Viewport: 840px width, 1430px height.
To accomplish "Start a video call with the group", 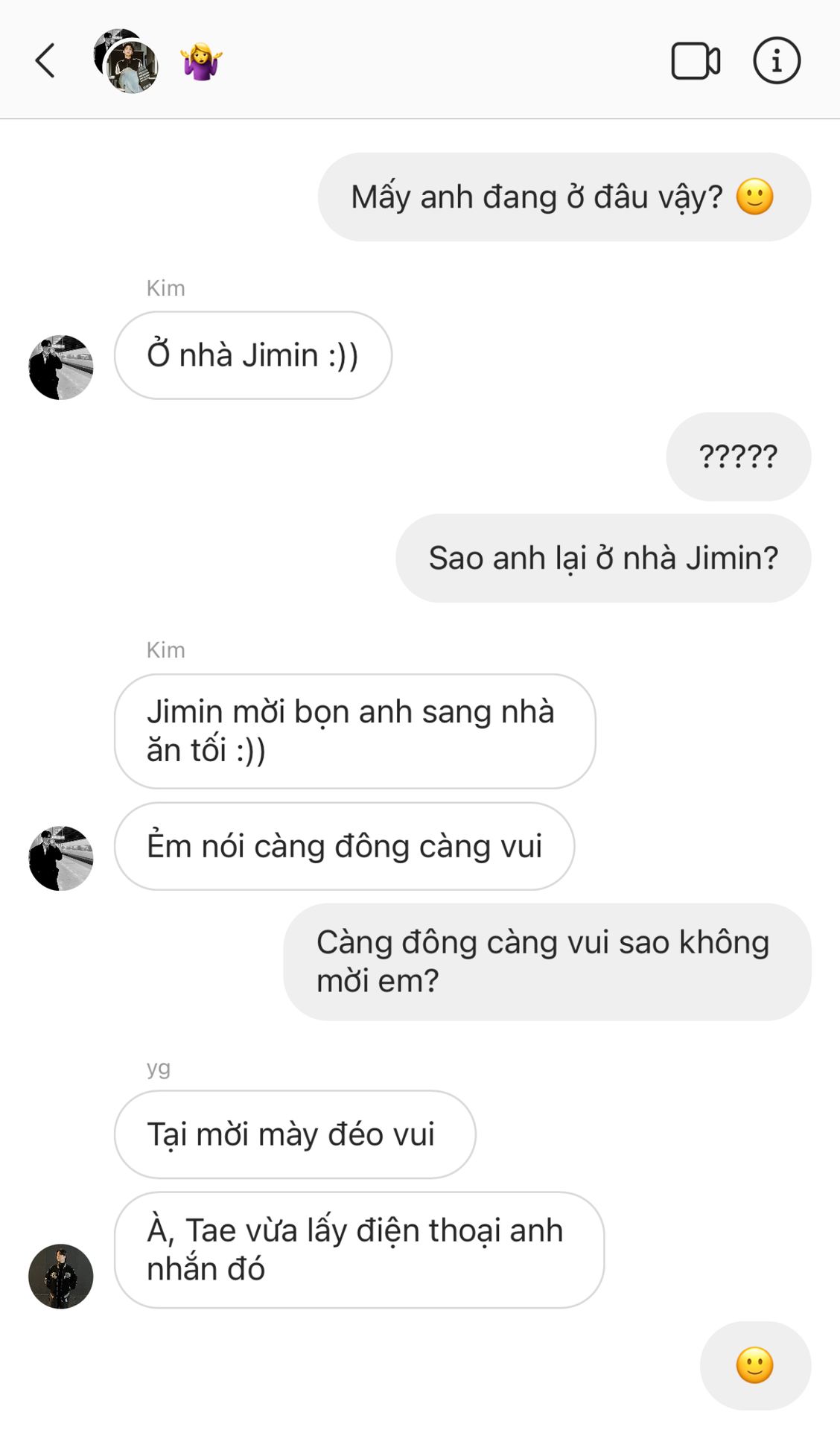I will pos(696,61).
